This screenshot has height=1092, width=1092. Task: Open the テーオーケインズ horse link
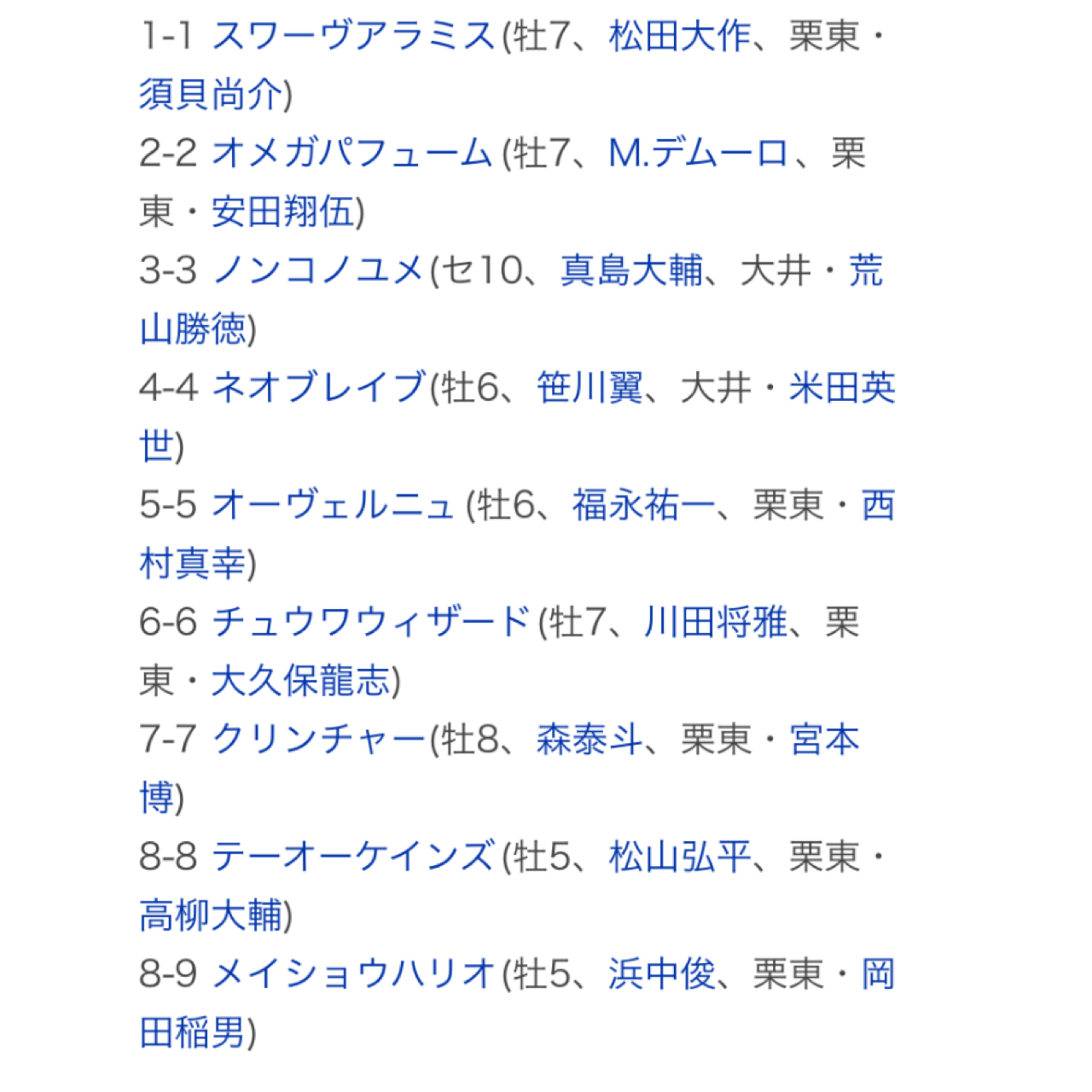pyautogui.click(x=353, y=857)
